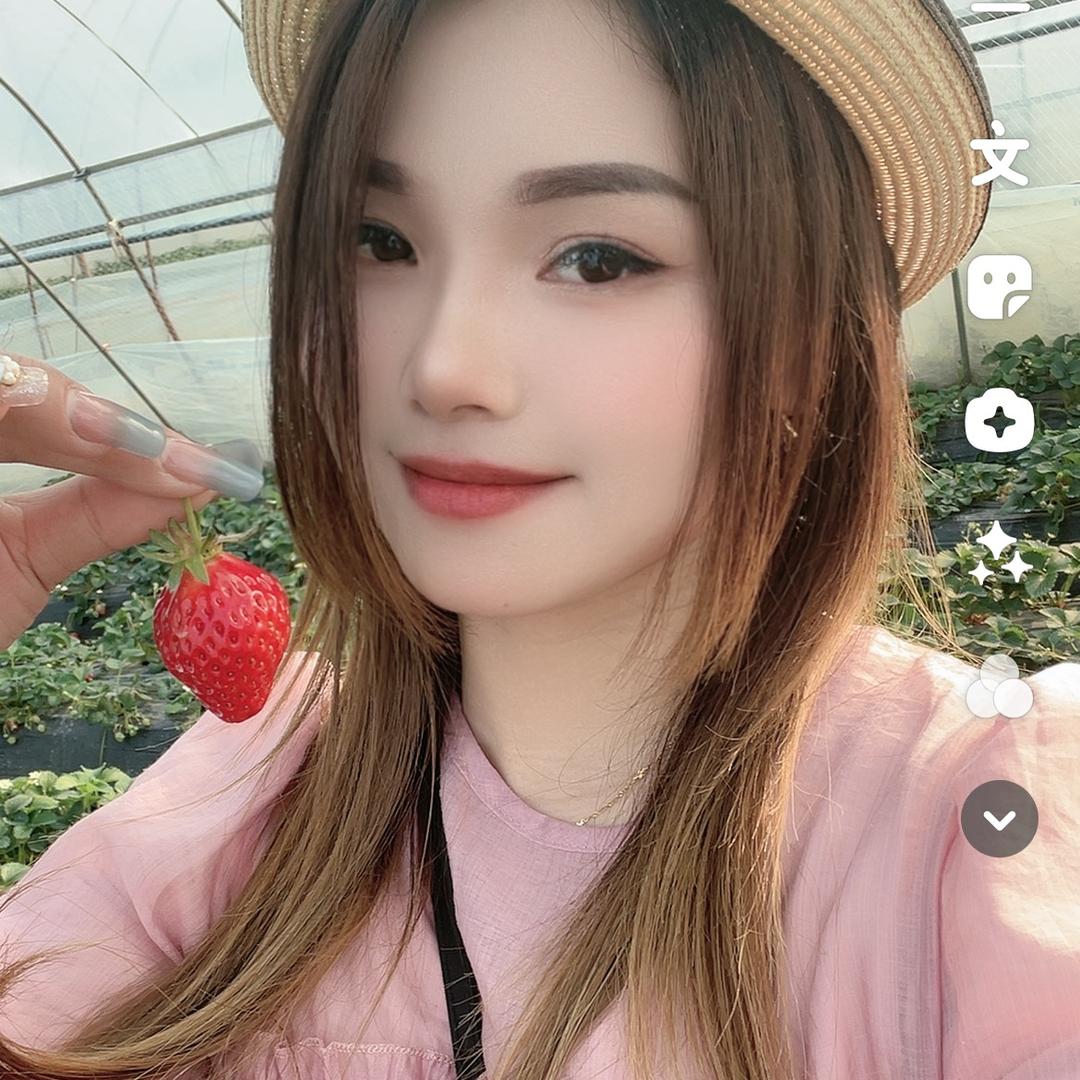The height and width of the screenshot is (1080, 1080).
Task: Add text with the text tool
Action: [x=999, y=155]
